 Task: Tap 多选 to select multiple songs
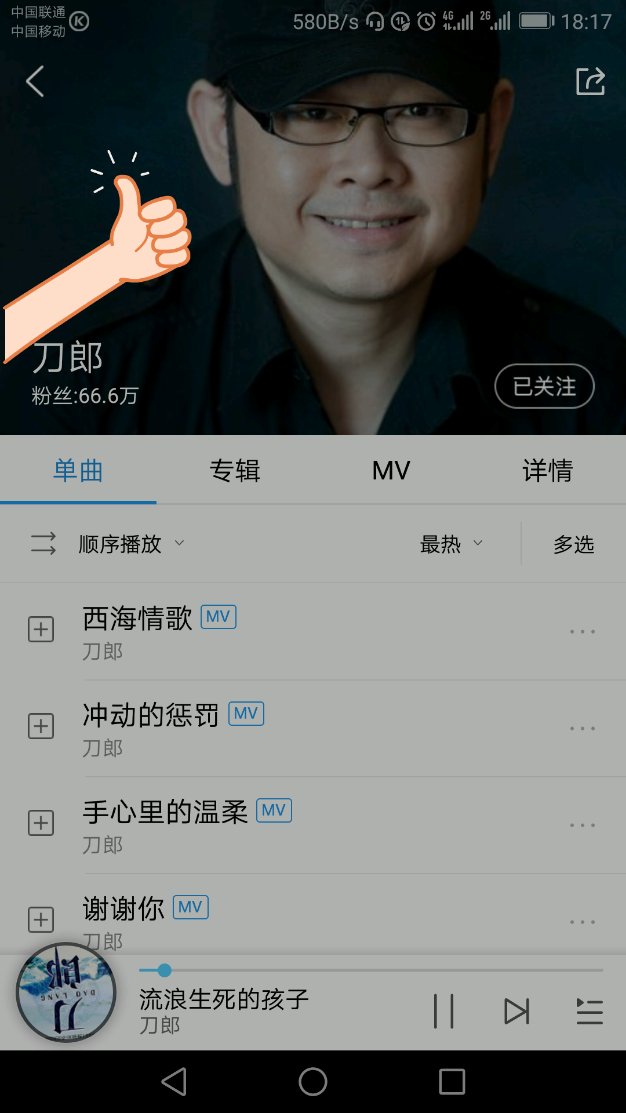click(x=573, y=544)
